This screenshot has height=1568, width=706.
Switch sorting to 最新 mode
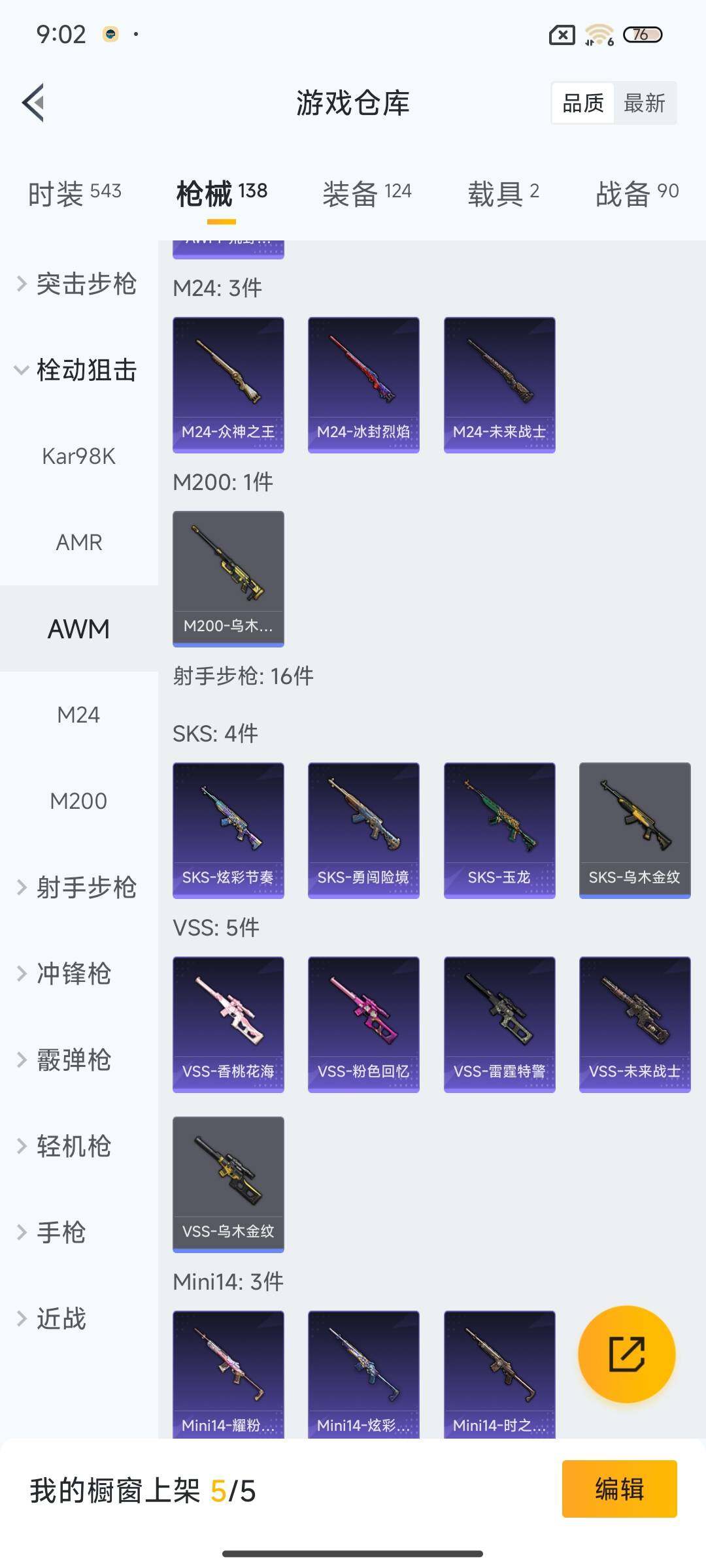click(645, 103)
